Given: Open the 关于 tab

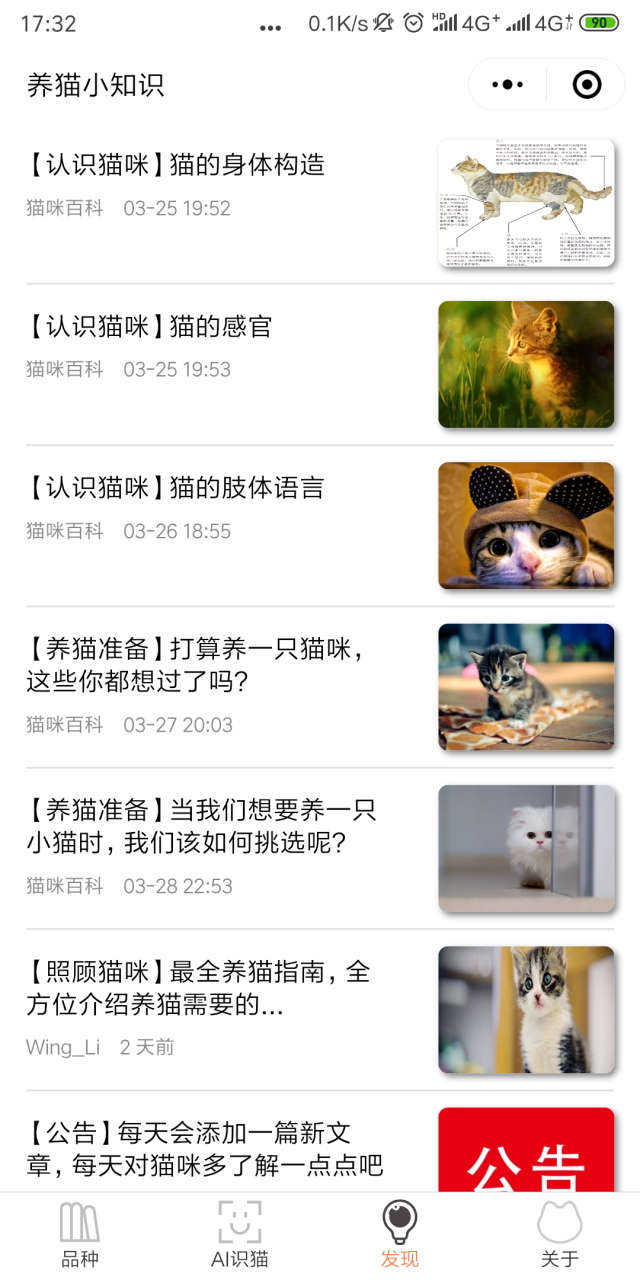Looking at the screenshot, I should pyautogui.click(x=560, y=1236).
